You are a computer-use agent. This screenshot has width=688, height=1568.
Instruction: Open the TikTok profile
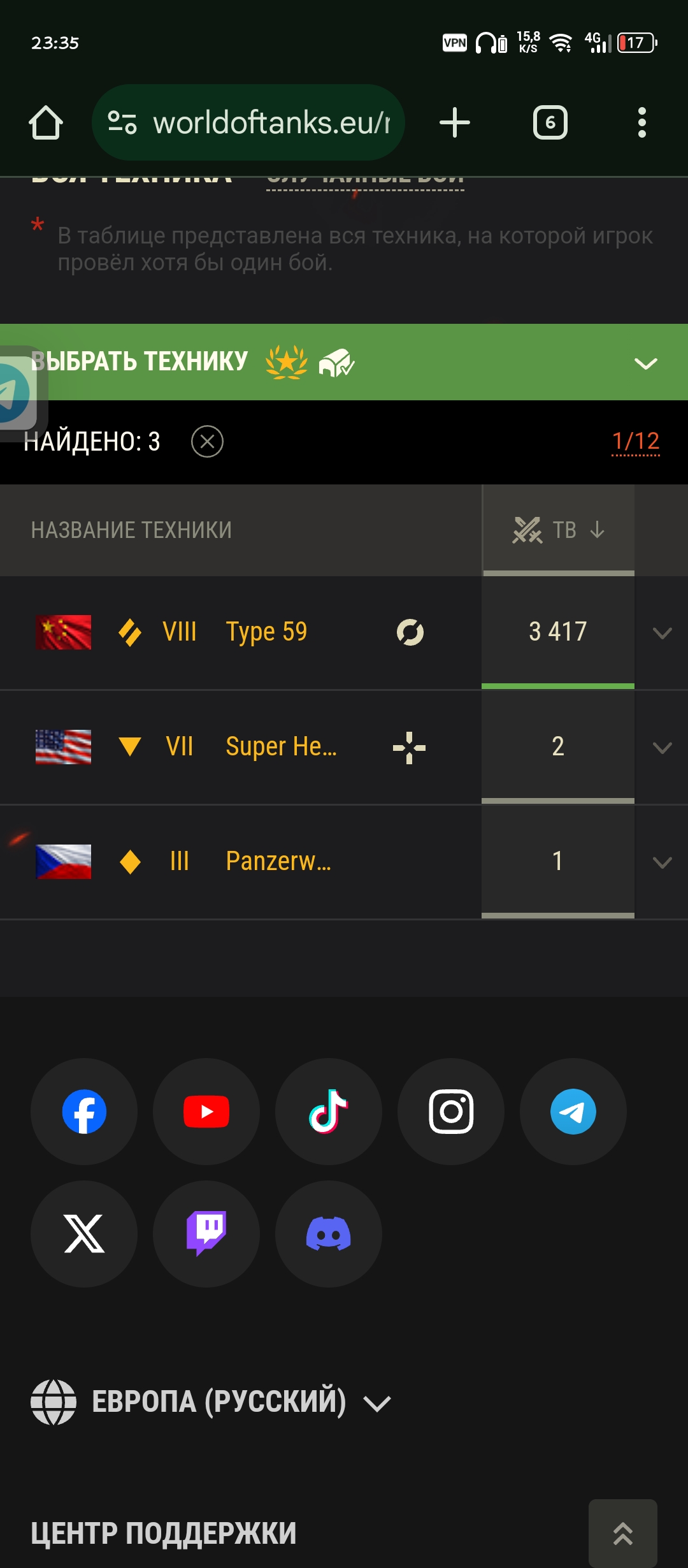click(x=329, y=1112)
